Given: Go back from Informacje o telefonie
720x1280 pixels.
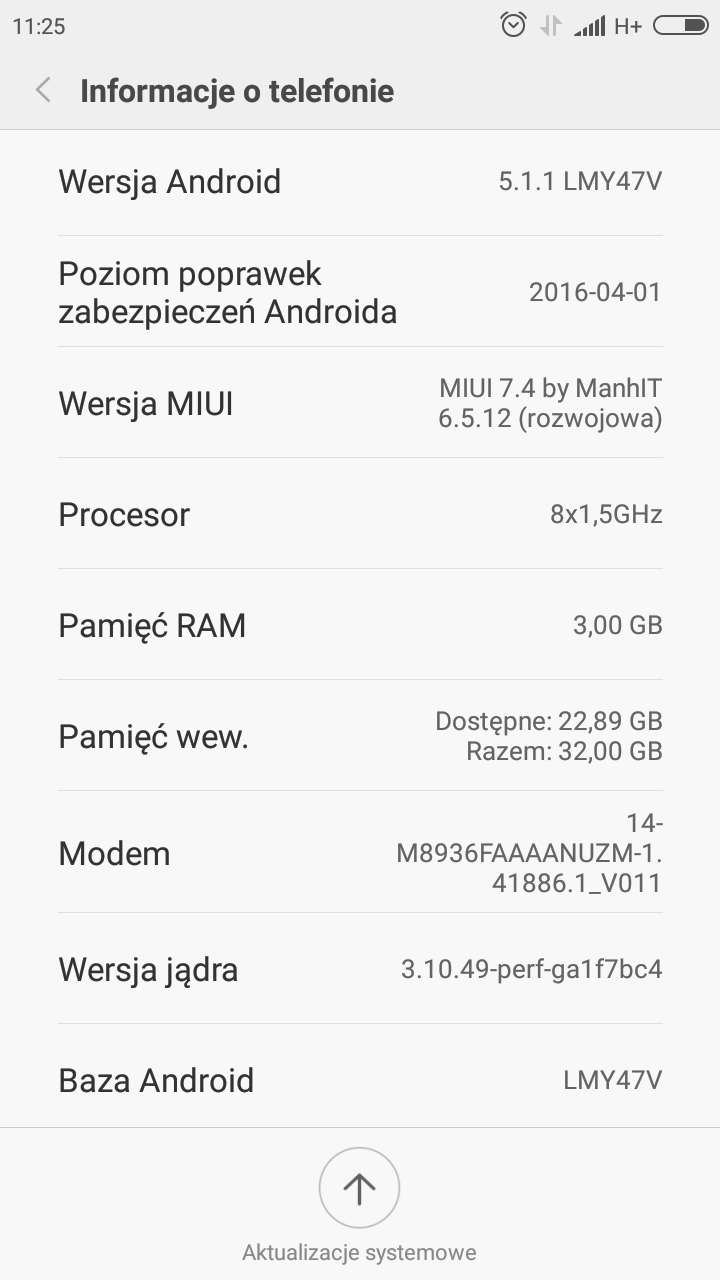Looking at the screenshot, I should coord(43,91).
